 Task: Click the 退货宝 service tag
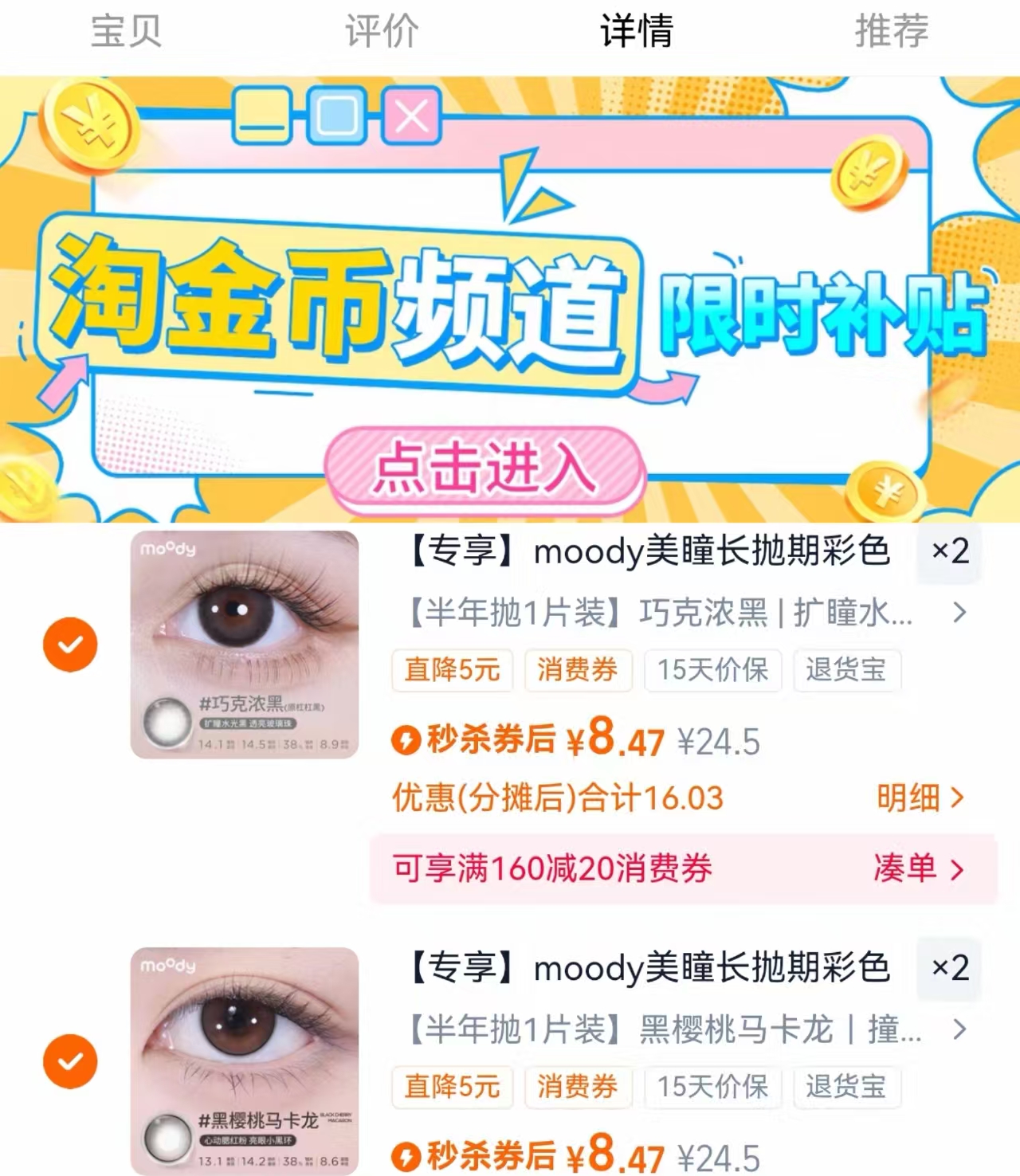[x=848, y=671]
